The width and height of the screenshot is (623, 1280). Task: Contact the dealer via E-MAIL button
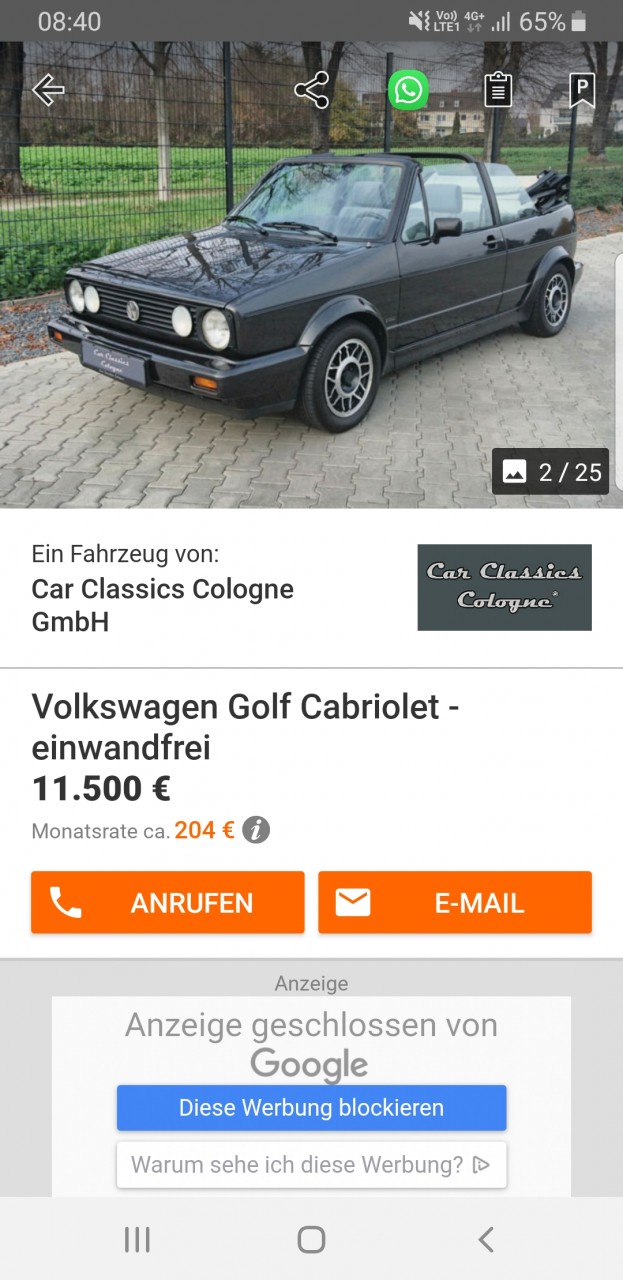point(455,902)
